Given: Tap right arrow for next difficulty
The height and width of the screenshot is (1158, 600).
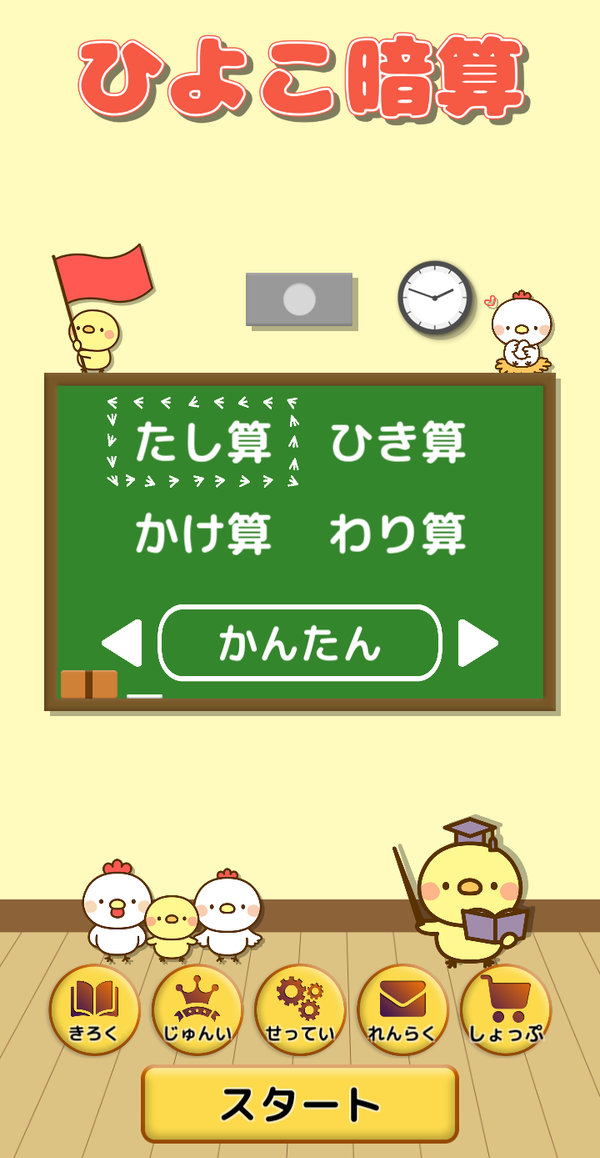Looking at the screenshot, I should (x=477, y=643).
